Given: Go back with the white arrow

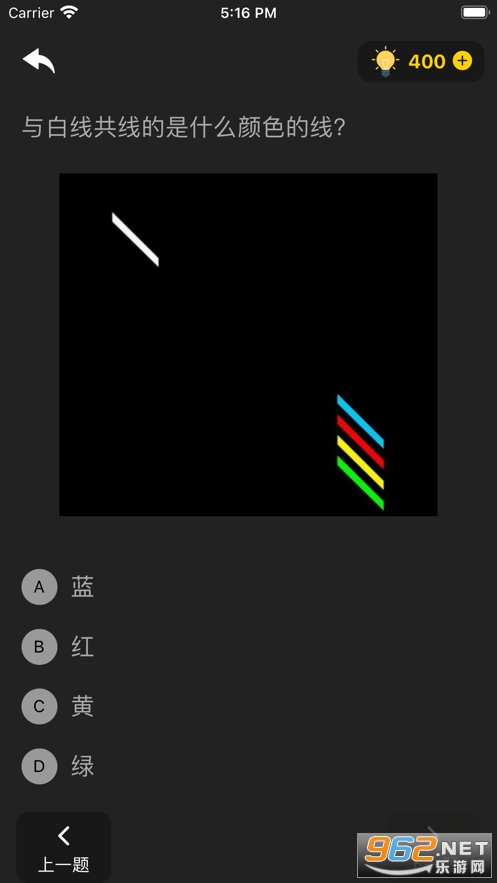Looking at the screenshot, I should point(39,60).
